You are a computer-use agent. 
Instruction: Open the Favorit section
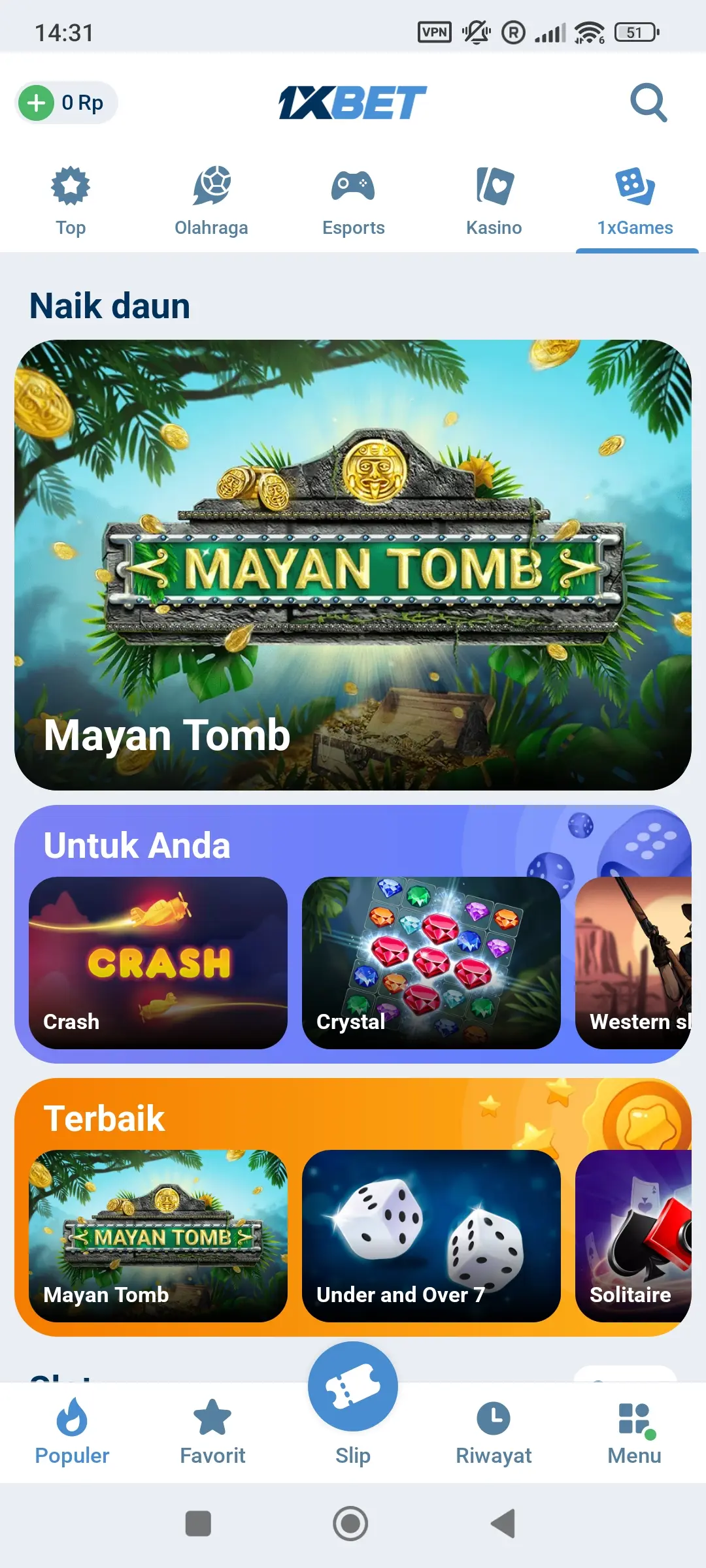click(212, 1432)
